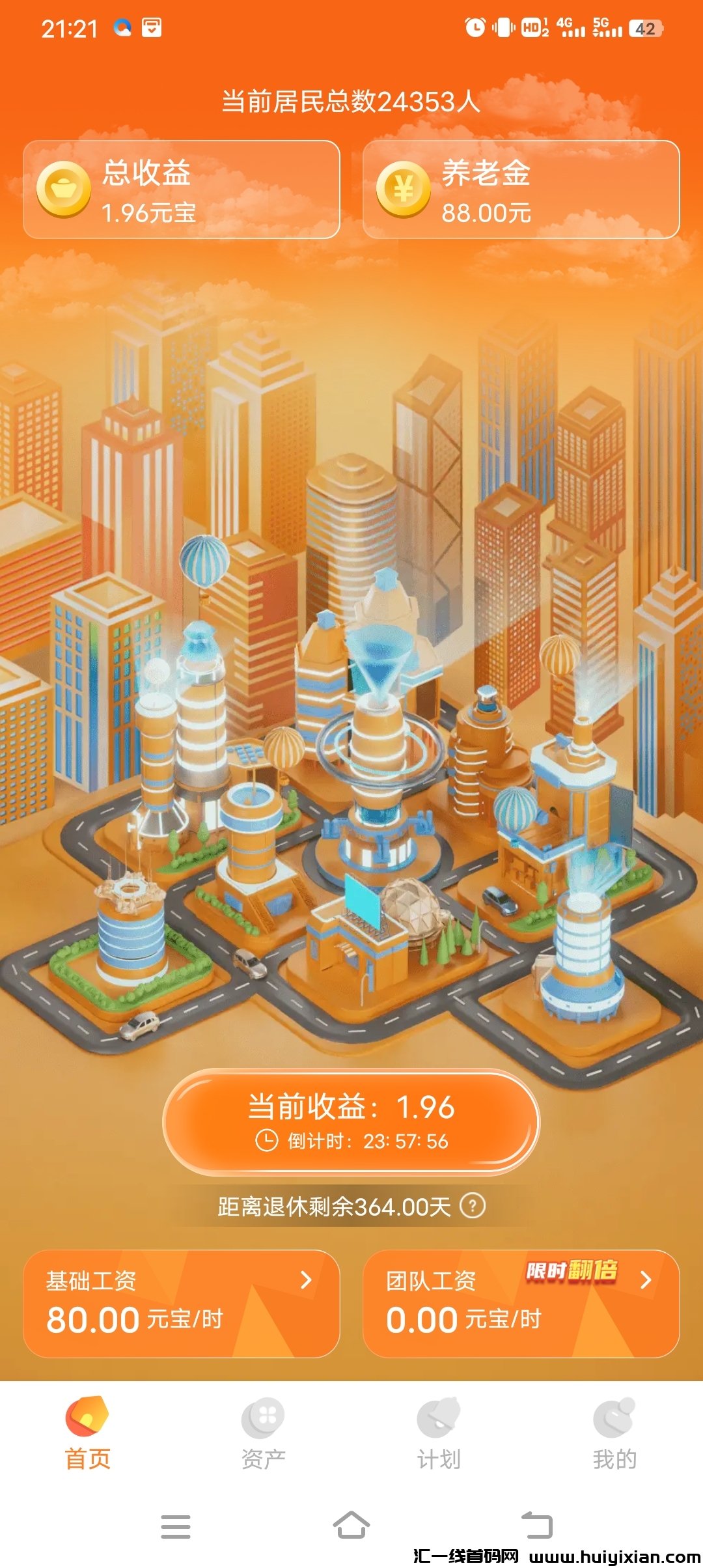Open the 团队工资 card

click(521, 1304)
